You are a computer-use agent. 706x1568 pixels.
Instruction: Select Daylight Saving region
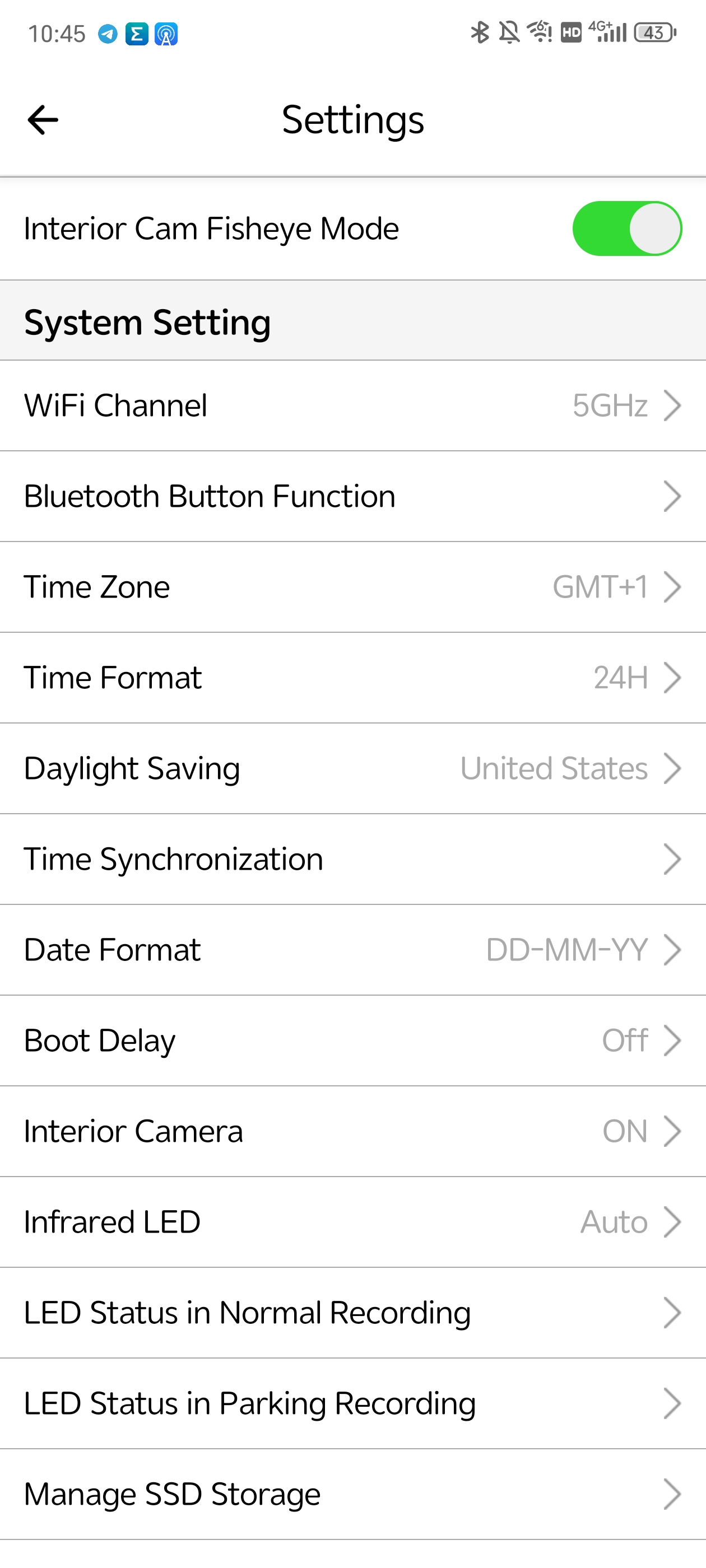(x=352, y=768)
